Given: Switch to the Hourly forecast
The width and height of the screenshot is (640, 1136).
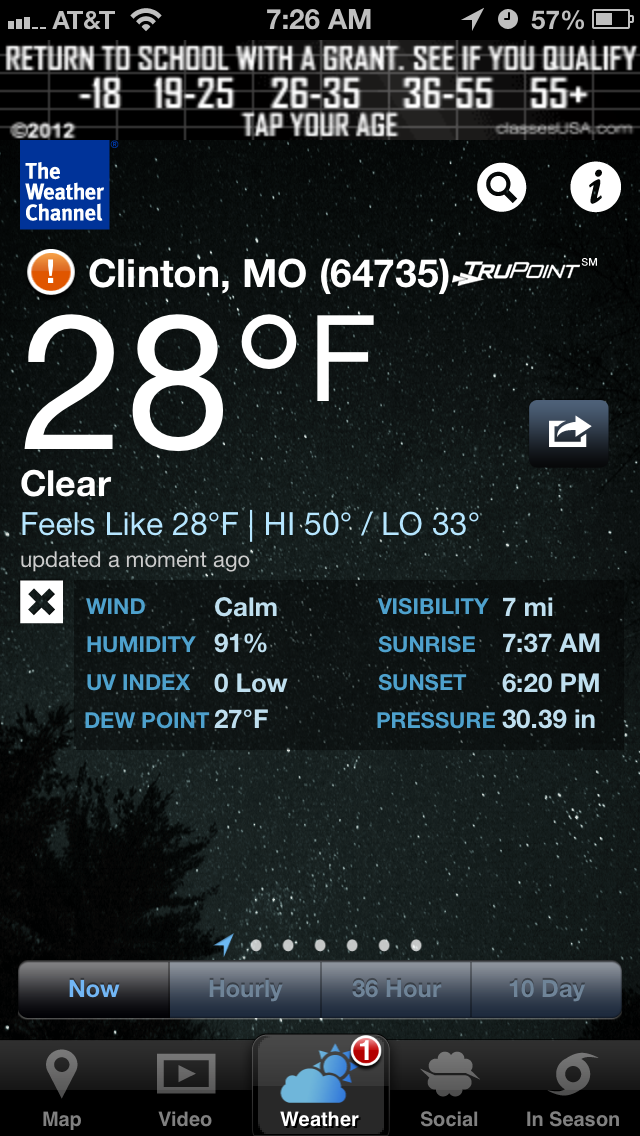Looking at the screenshot, I should 245,990.
